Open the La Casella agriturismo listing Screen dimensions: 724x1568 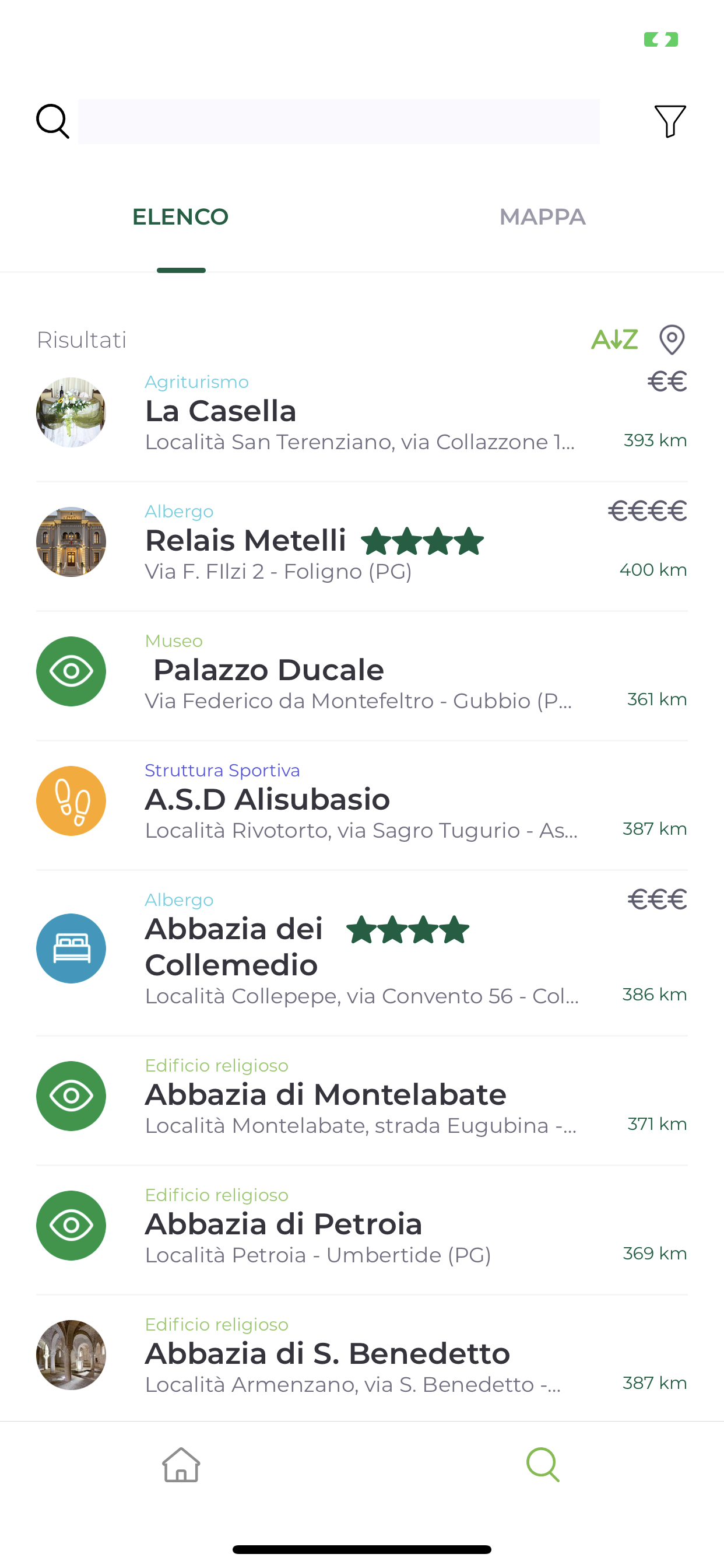tap(221, 411)
